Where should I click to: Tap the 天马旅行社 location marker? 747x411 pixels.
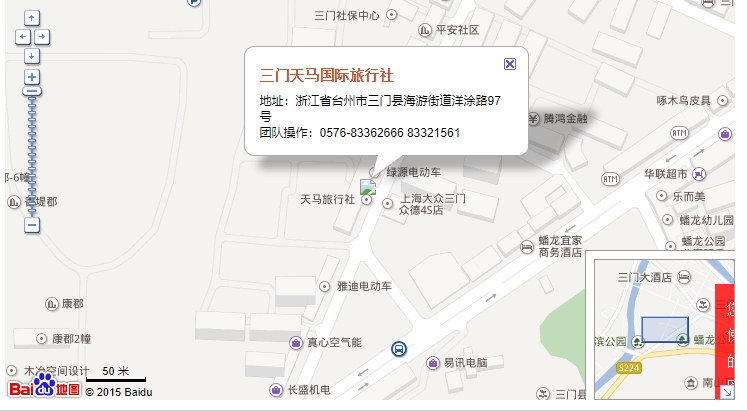[368, 187]
